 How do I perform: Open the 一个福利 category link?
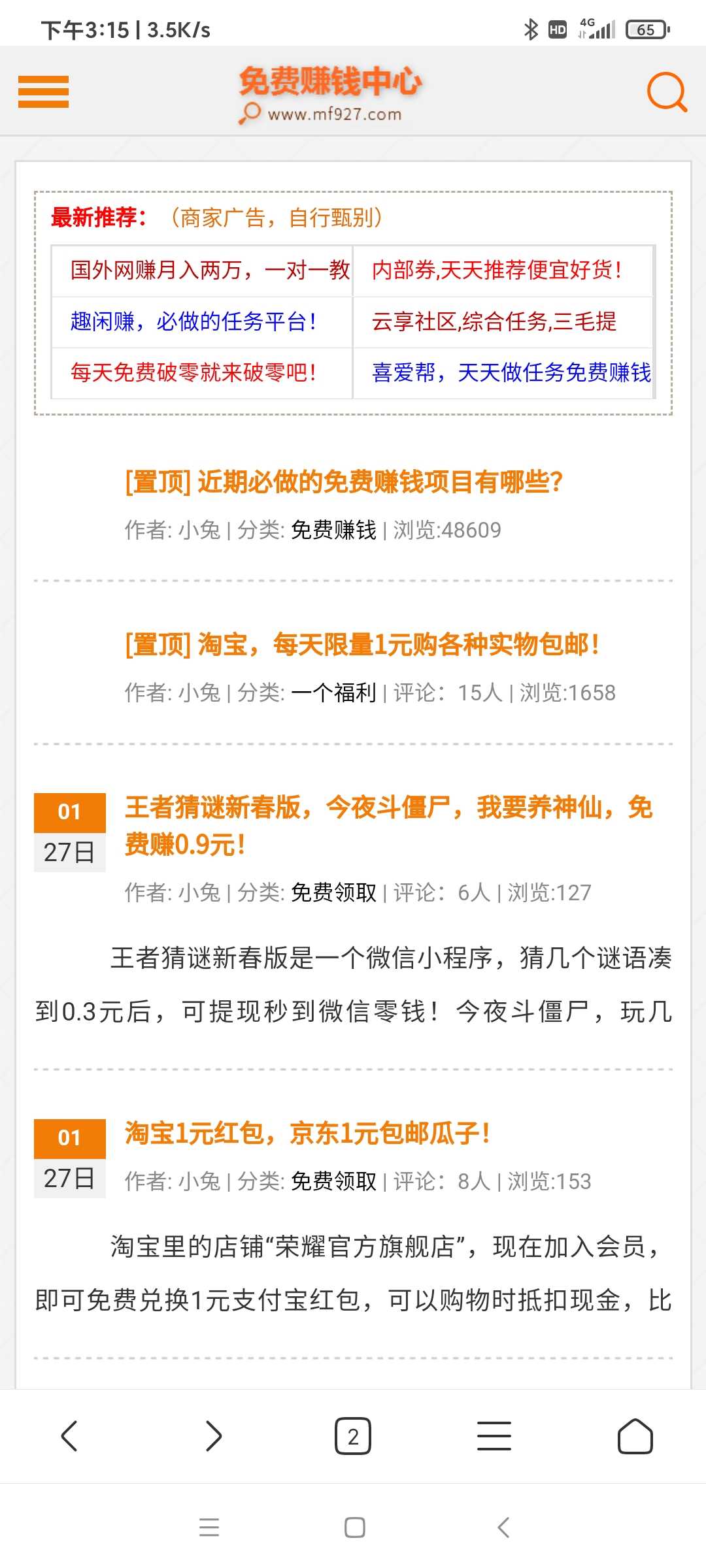click(333, 693)
